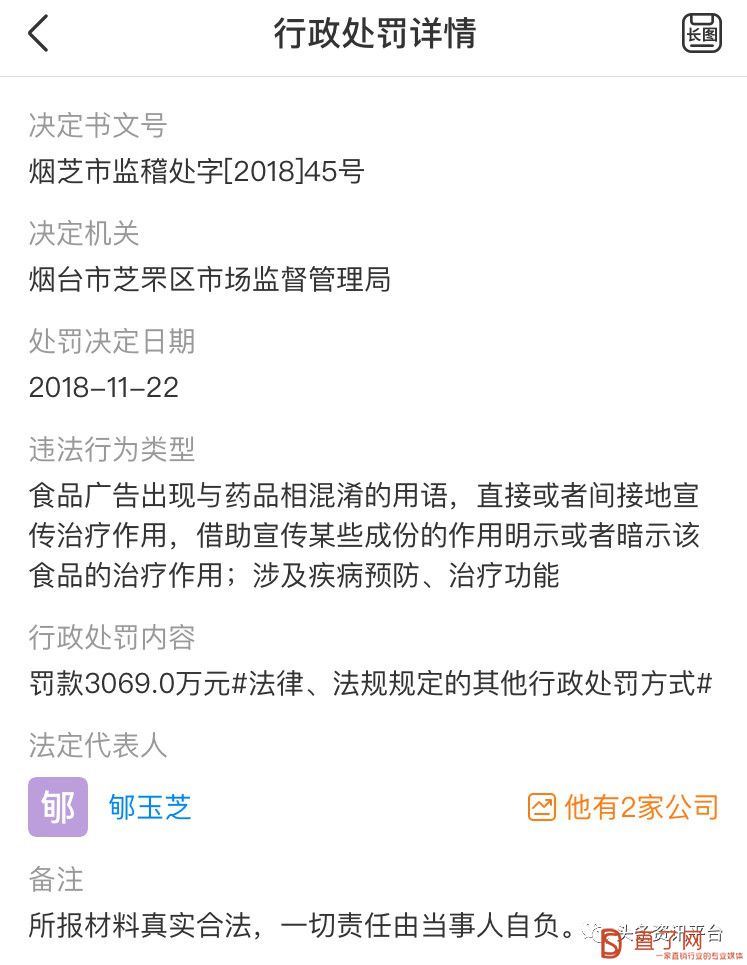Open legal representative 郇玉芝 profile
The height and width of the screenshot is (965, 747).
(x=149, y=807)
